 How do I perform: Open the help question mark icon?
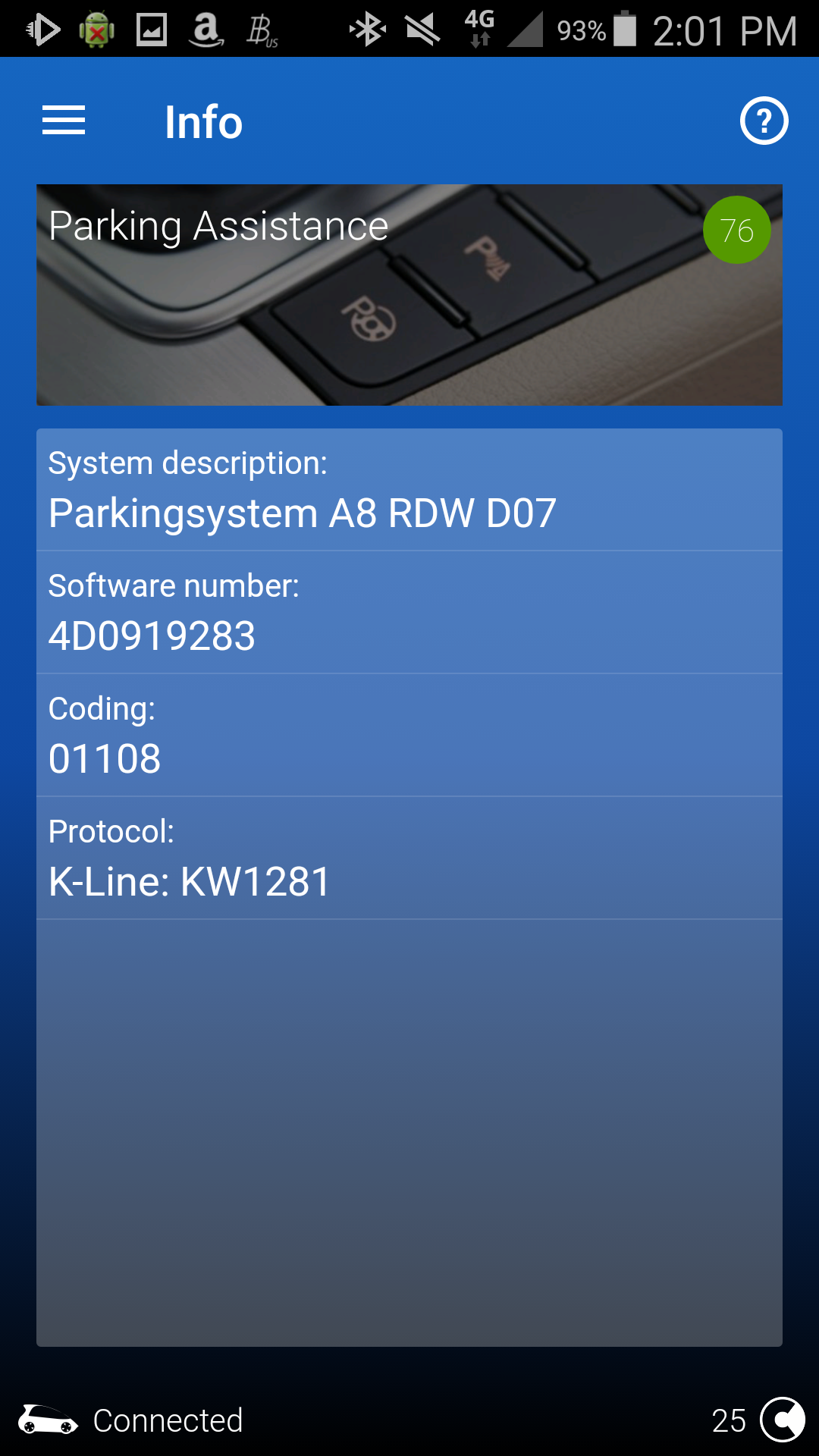pyautogui.click(x=764, y=121)
